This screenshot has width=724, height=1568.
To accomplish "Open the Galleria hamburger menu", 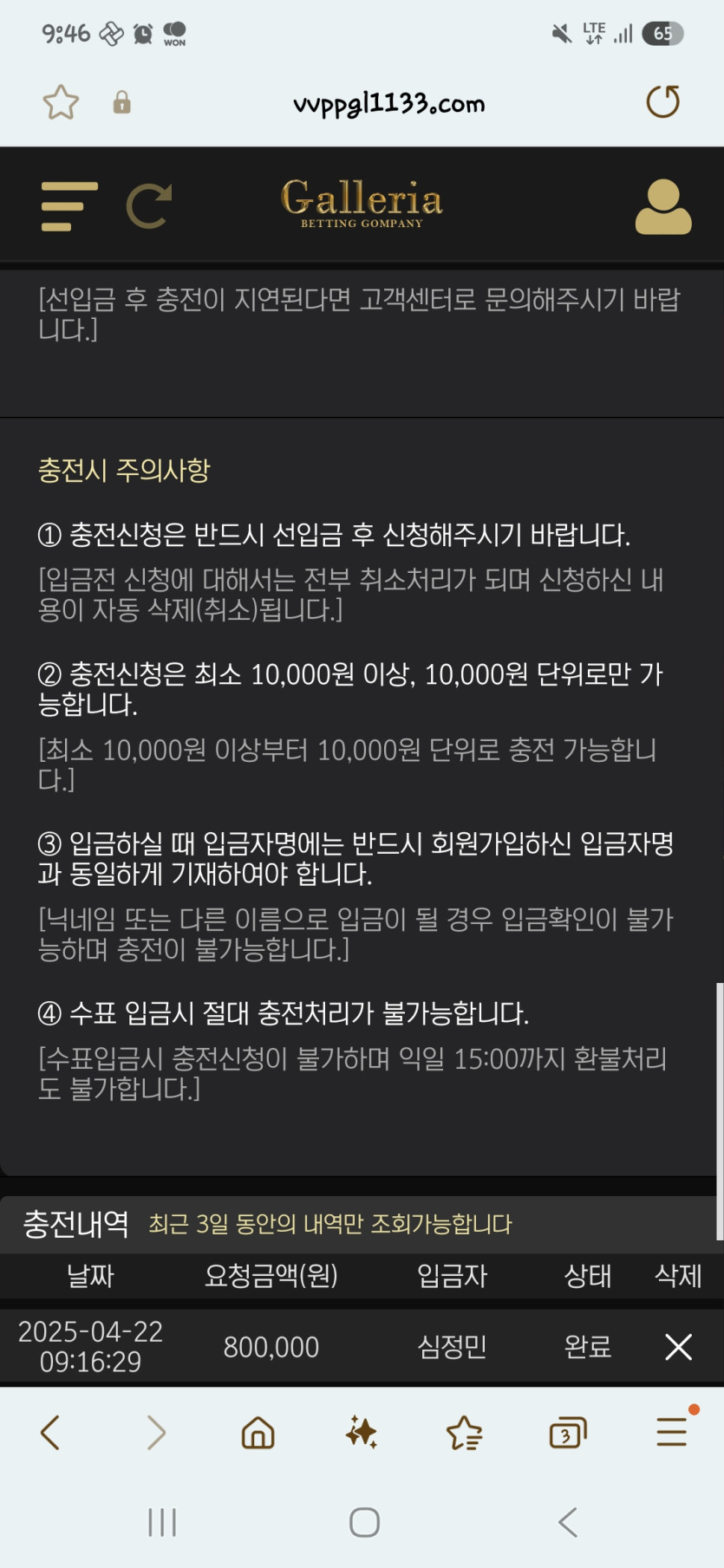I will click(69, 206).
